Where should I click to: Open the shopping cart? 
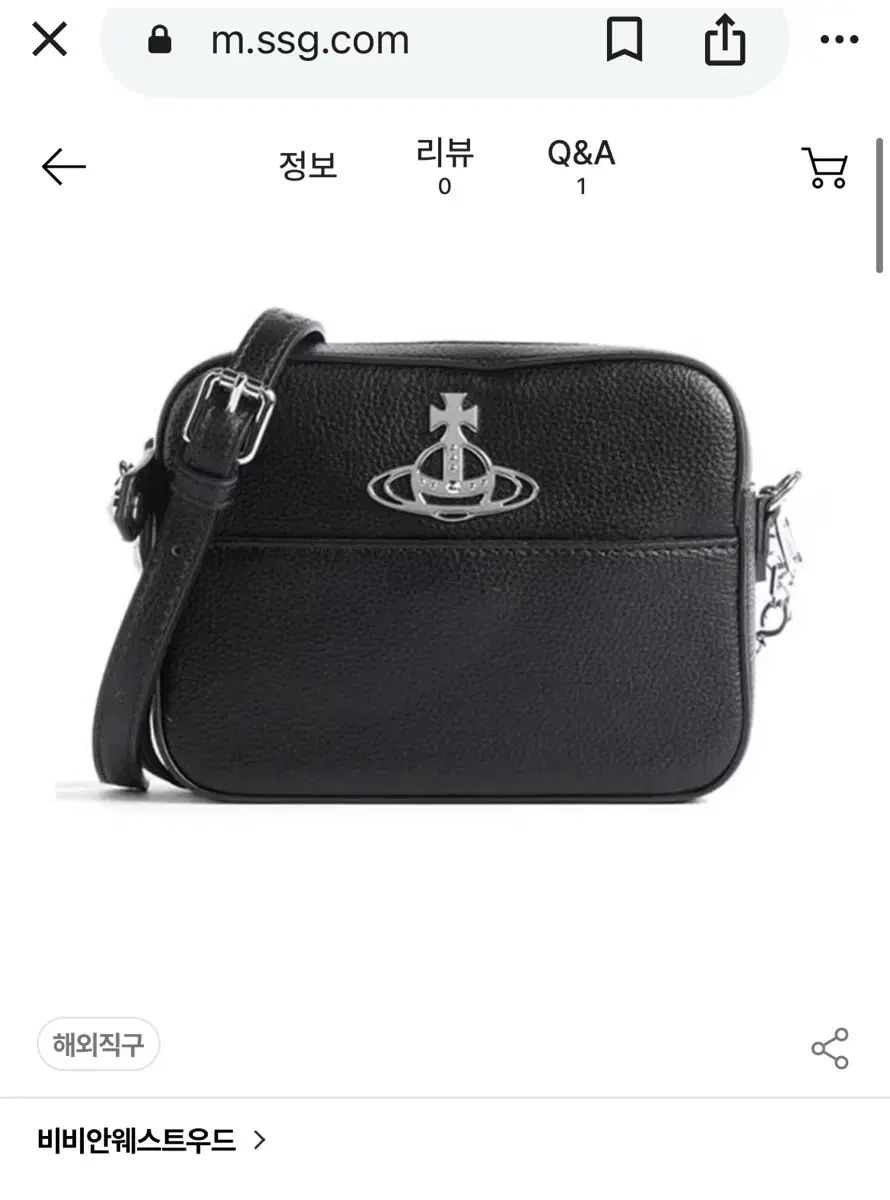pos(825,168)
